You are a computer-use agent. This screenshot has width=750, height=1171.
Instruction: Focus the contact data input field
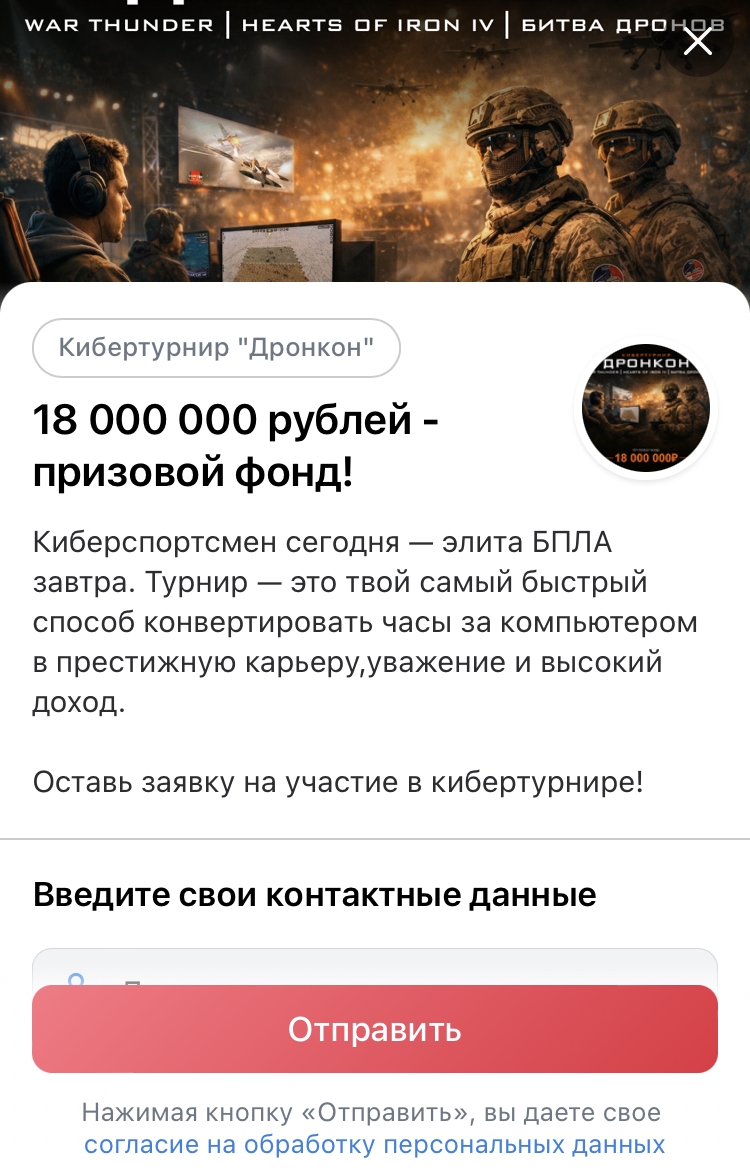tap(375, 968)
